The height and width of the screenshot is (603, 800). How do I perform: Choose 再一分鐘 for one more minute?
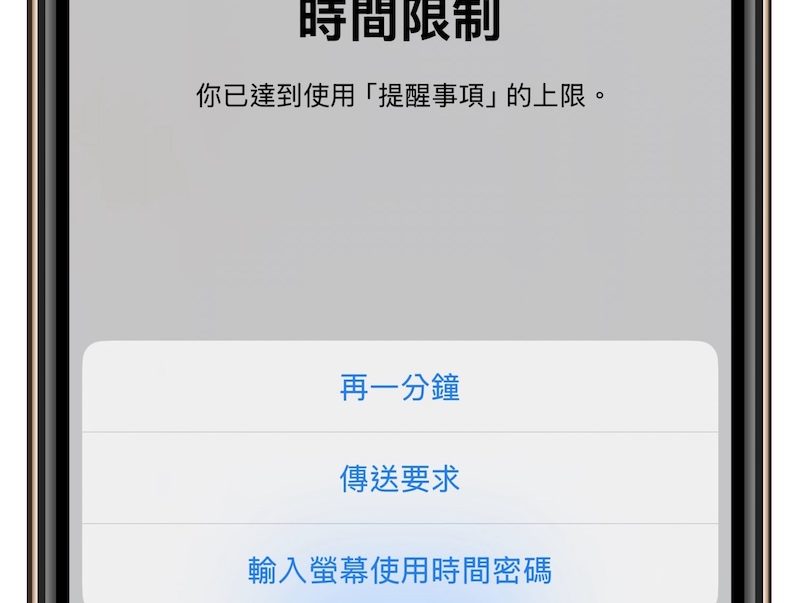tap(400, 387)
